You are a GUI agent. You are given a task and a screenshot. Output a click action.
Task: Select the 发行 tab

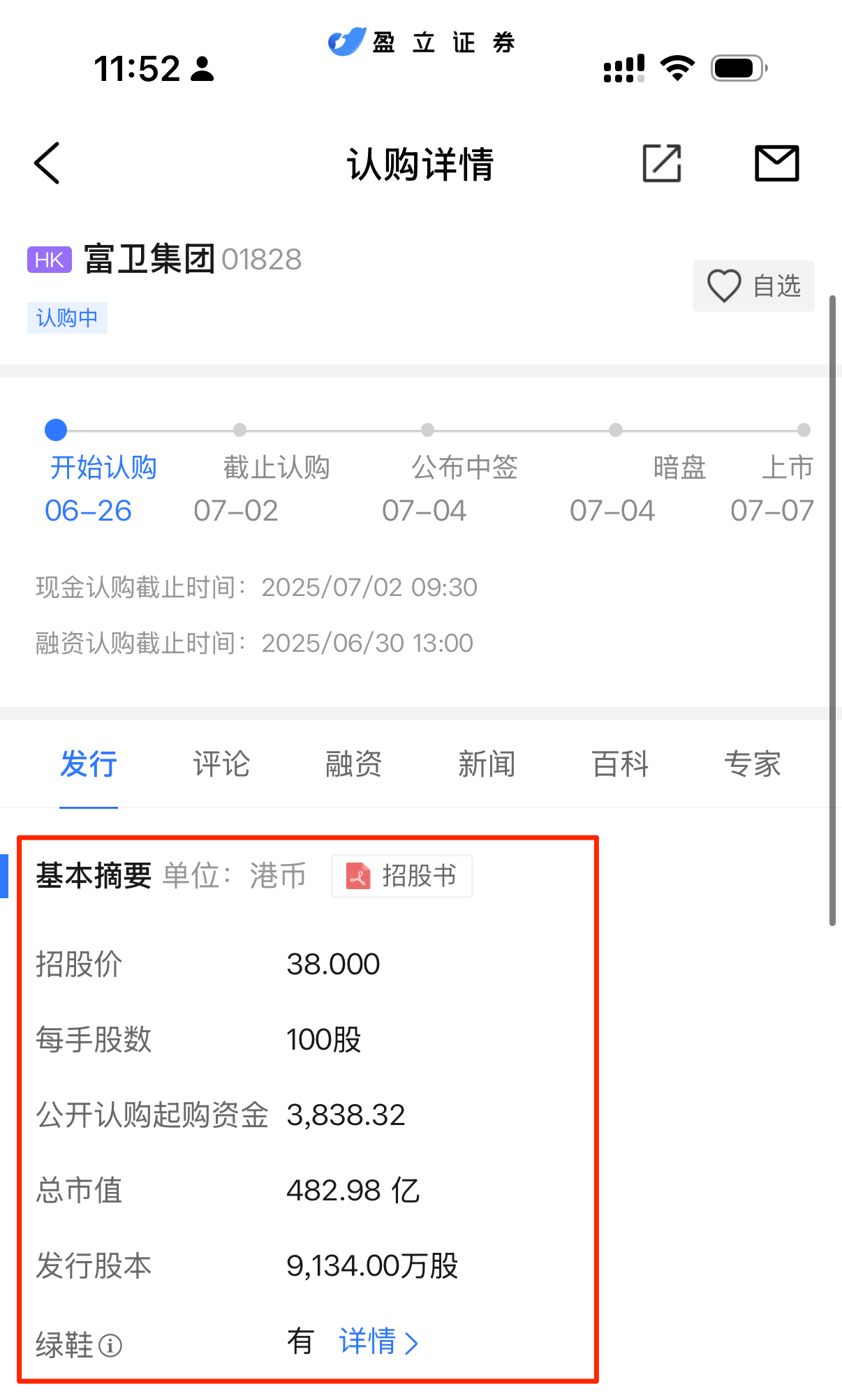coord(89,764)
